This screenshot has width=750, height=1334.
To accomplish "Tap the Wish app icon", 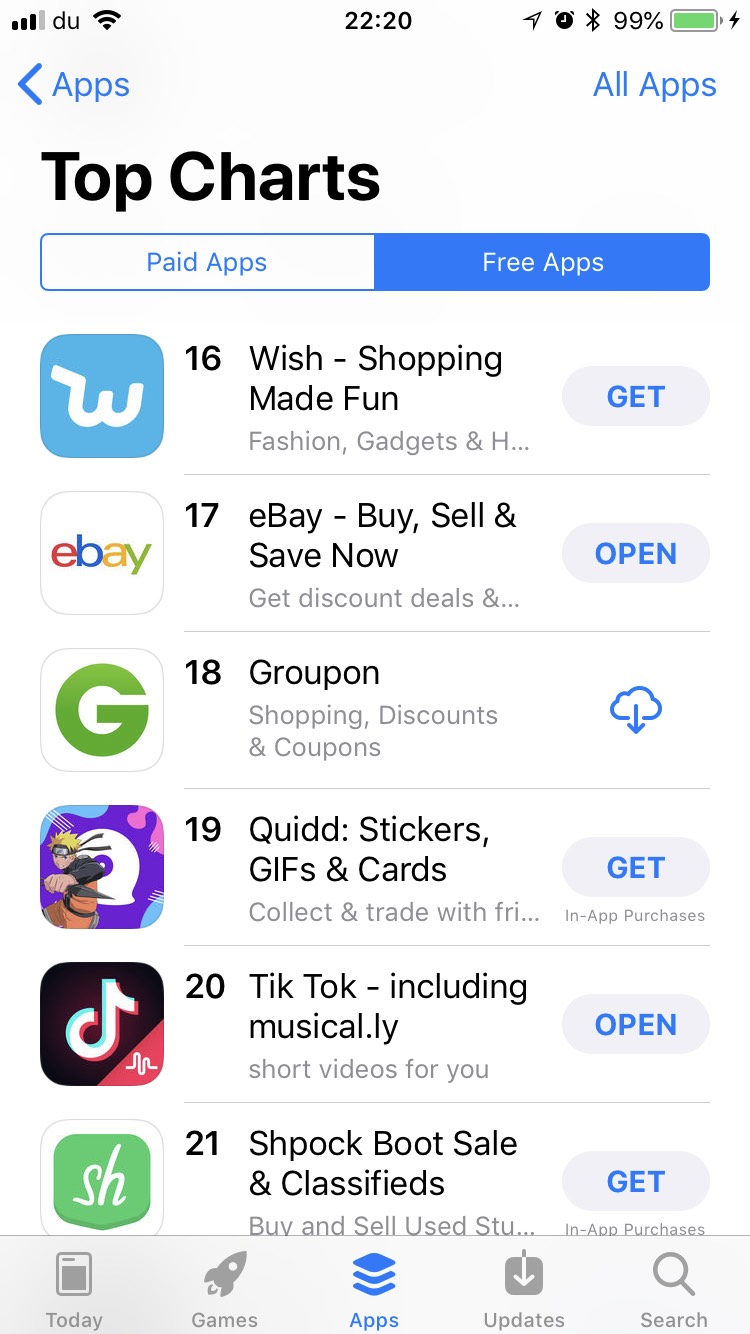I will (x=102, y=396).
